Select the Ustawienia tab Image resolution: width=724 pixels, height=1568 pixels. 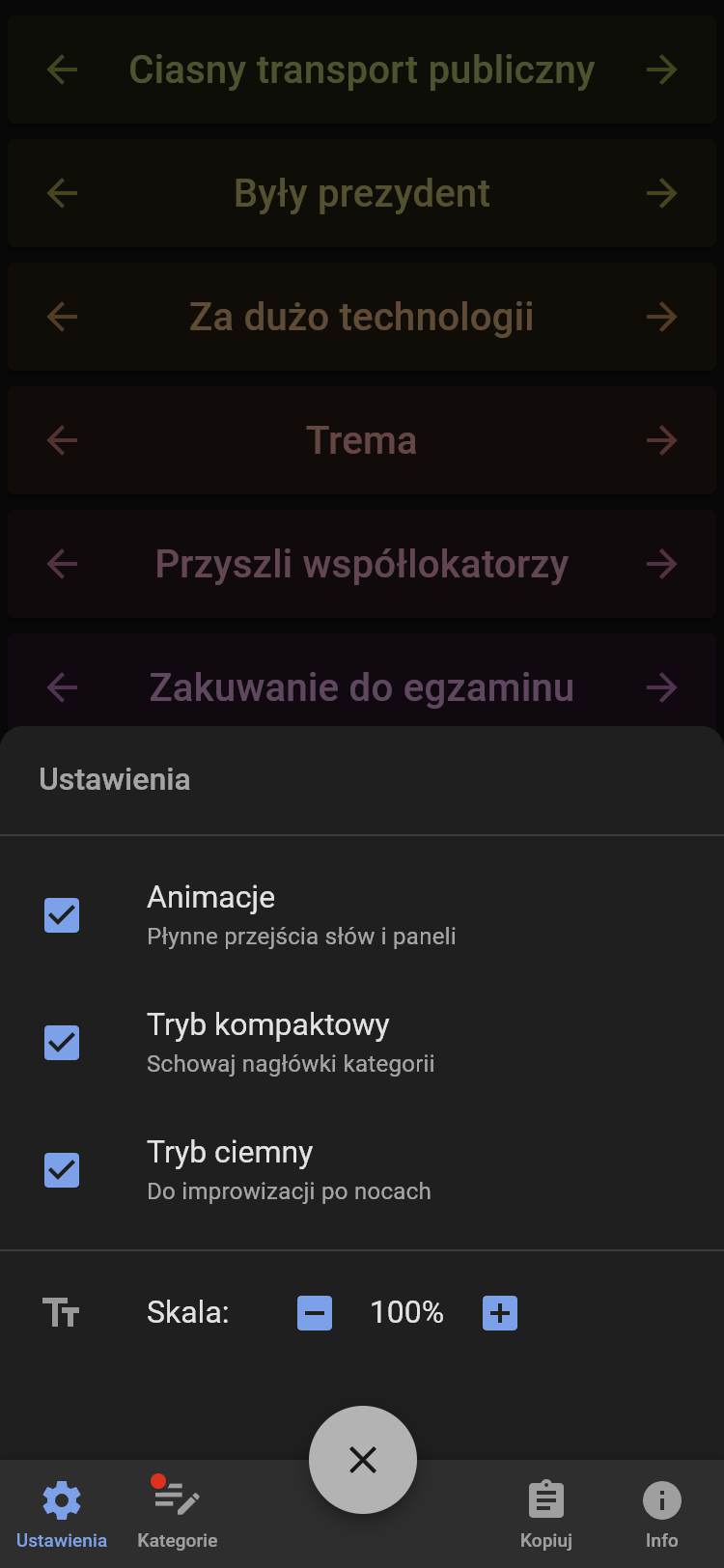click(62, 1514)
